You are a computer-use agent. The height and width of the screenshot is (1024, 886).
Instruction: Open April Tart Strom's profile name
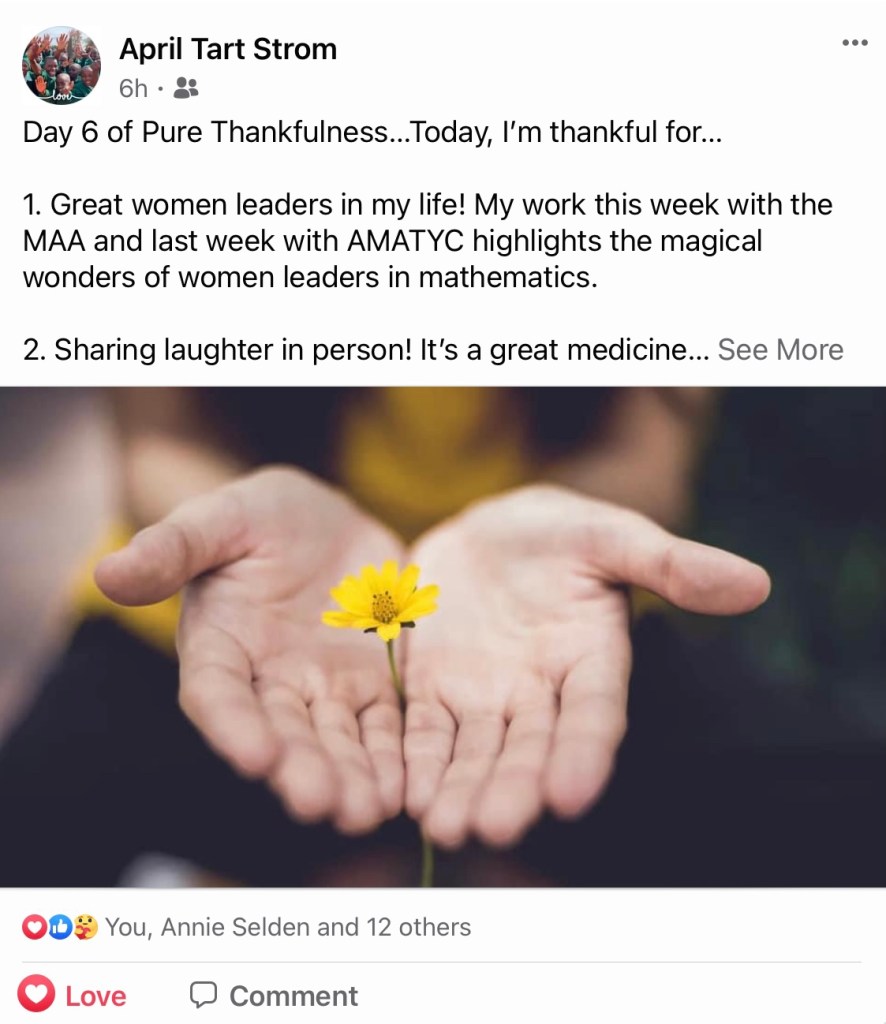point(228,48)
